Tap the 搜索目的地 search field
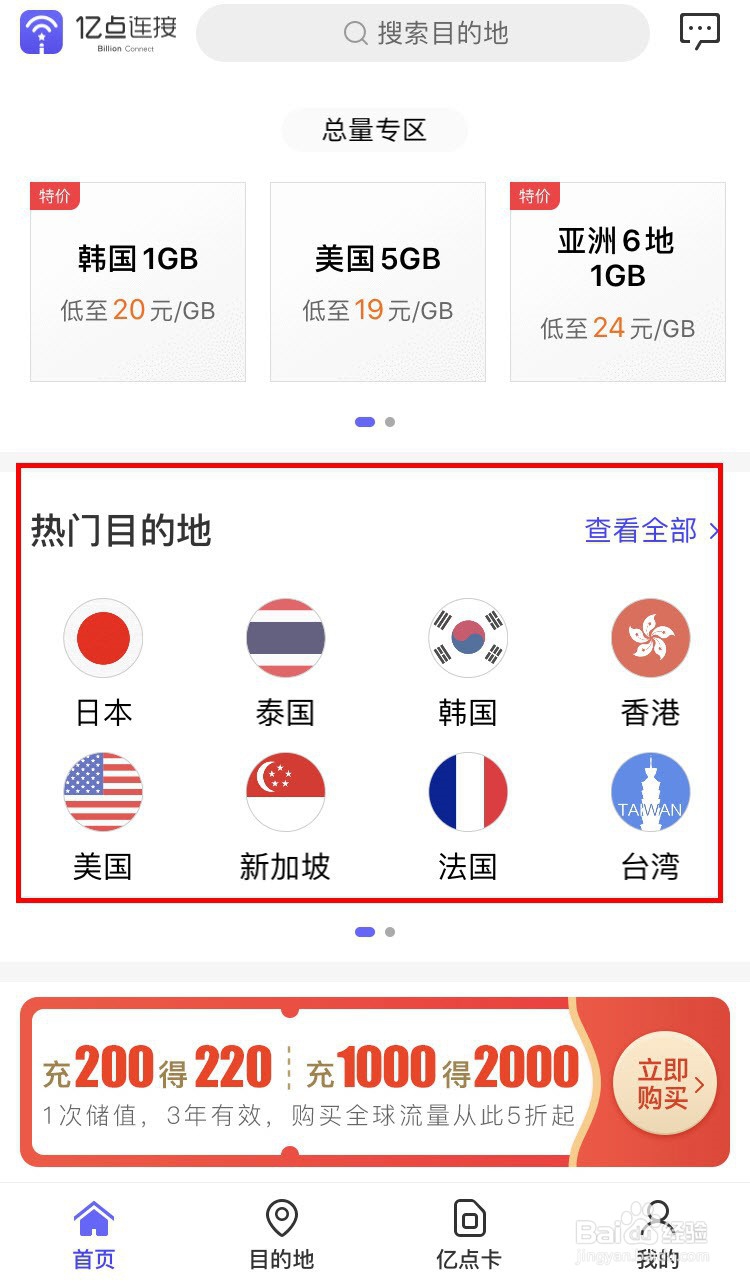This screenshot has width=750, height=1282. 422,33
